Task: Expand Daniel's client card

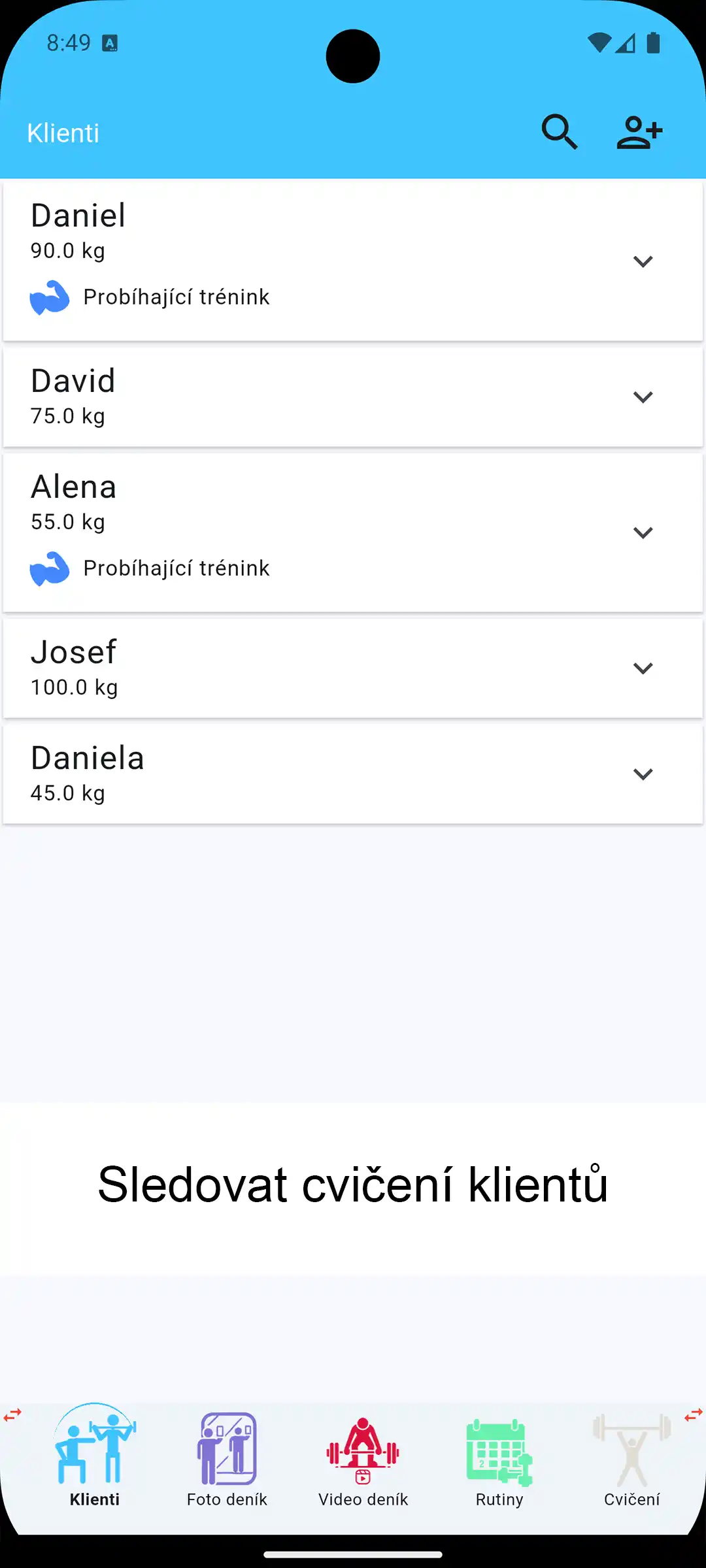Action: pos(643,261)
